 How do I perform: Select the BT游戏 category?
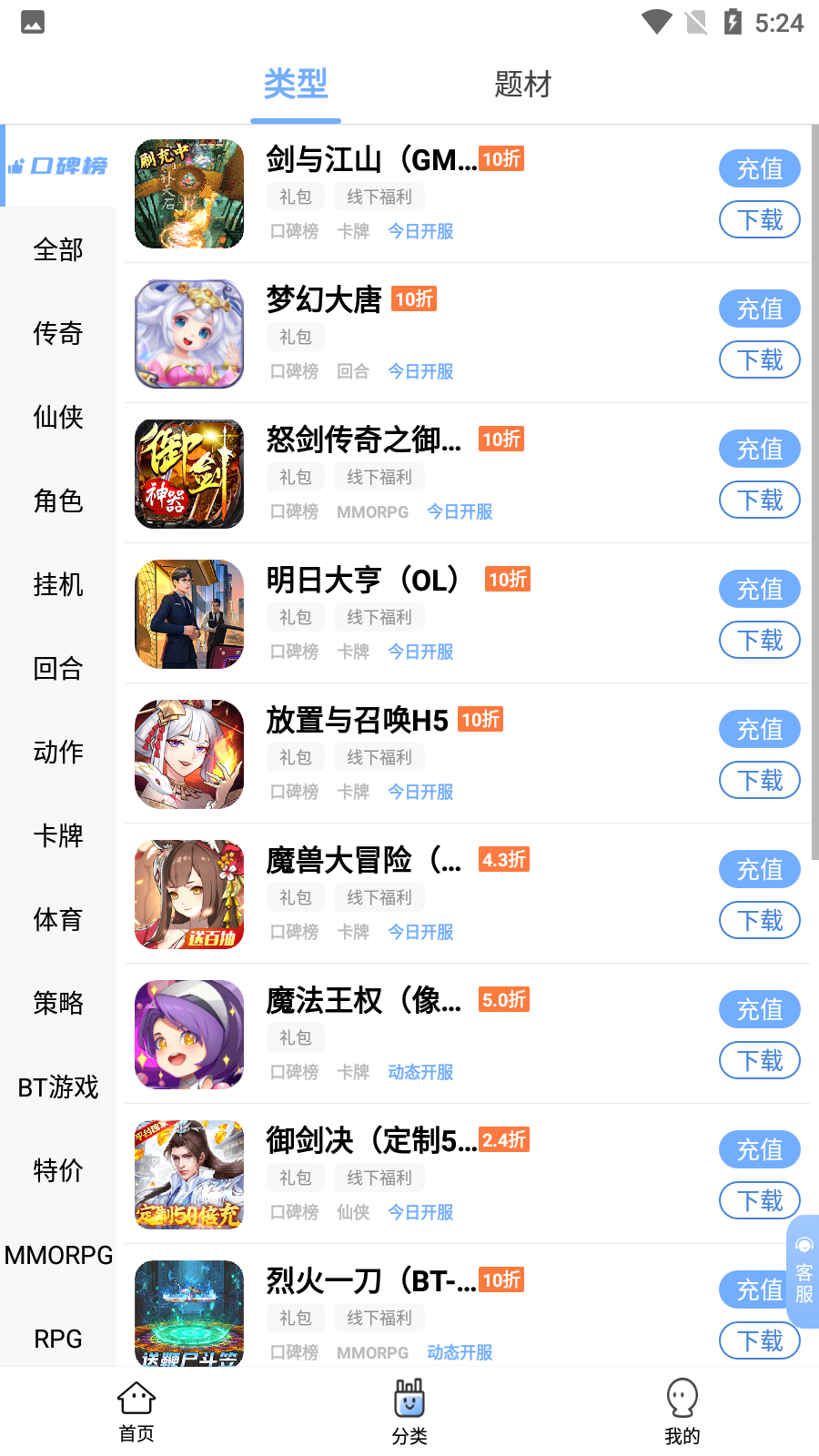coord(58,1087)
